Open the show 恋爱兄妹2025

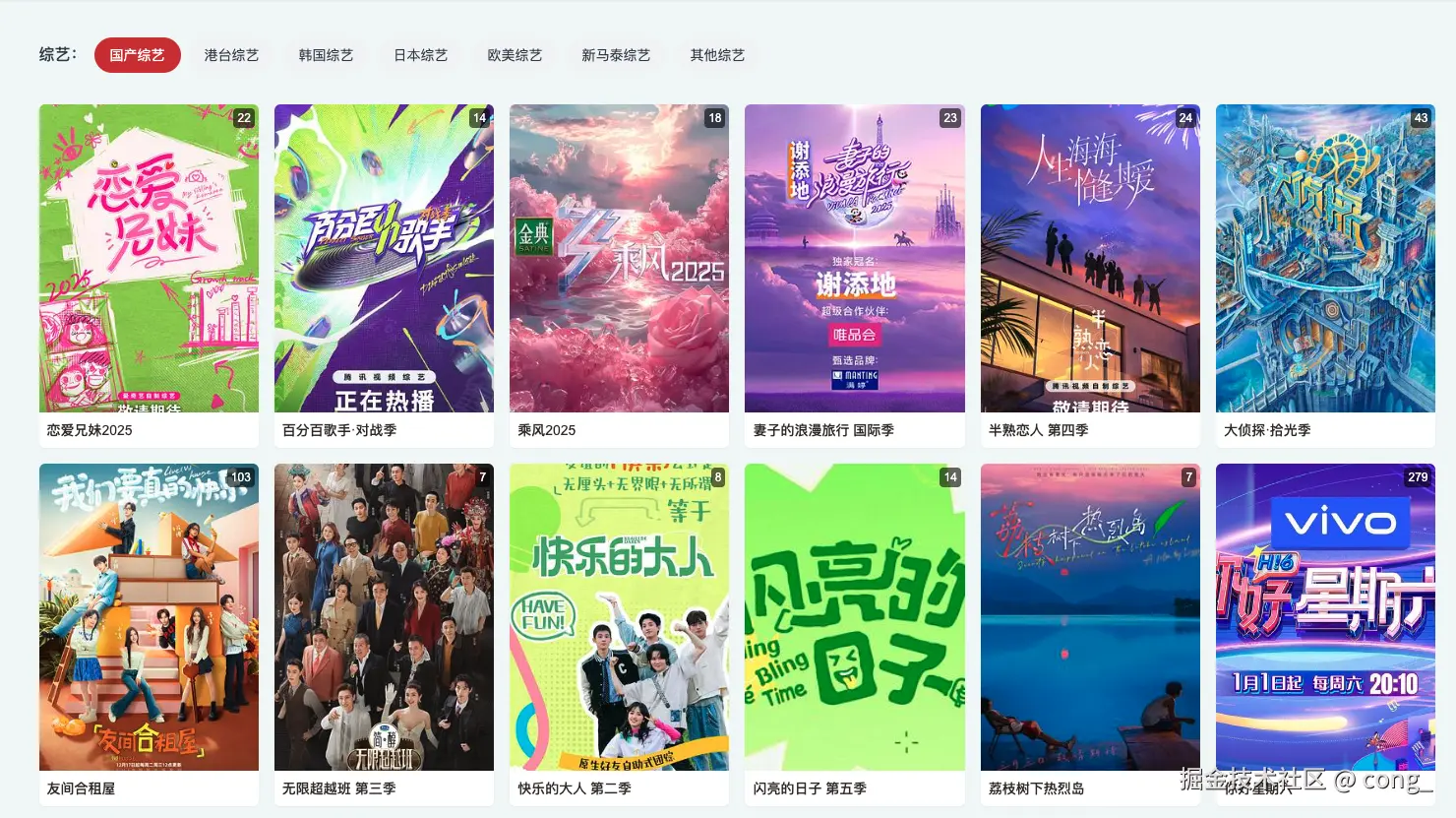point(149,259)
